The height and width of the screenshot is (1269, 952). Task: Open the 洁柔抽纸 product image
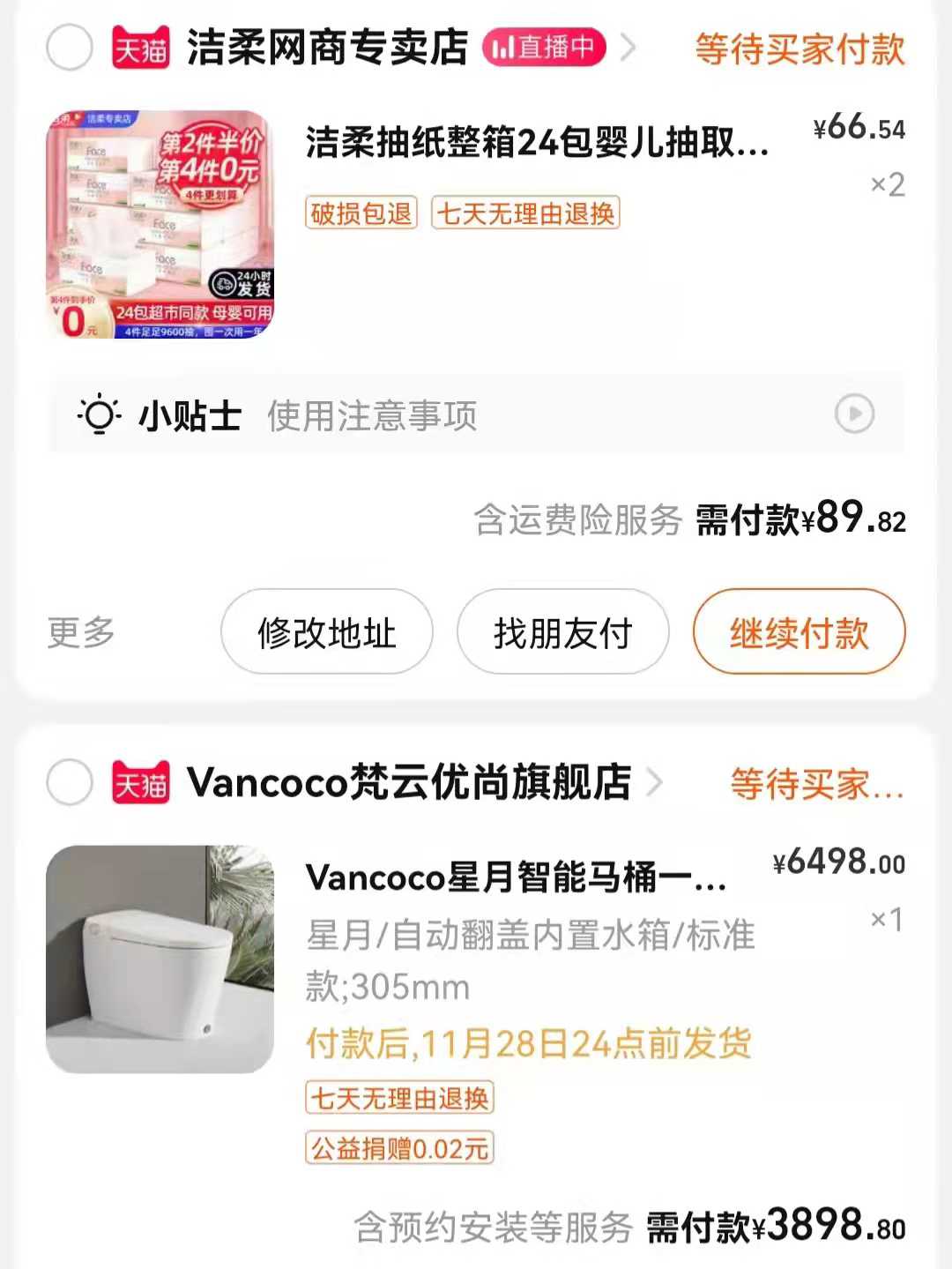(160, 224)
